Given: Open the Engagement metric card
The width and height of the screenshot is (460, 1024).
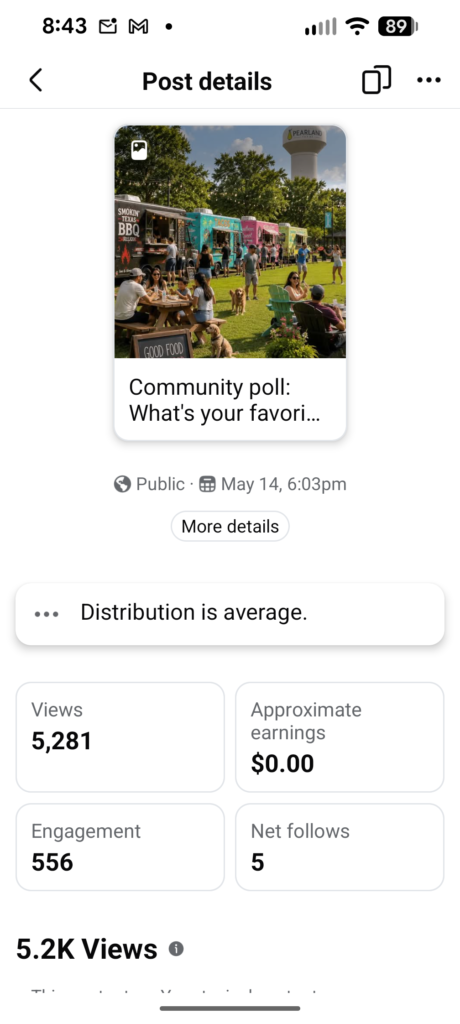Looking at the screenshot, I should [120, 847].
